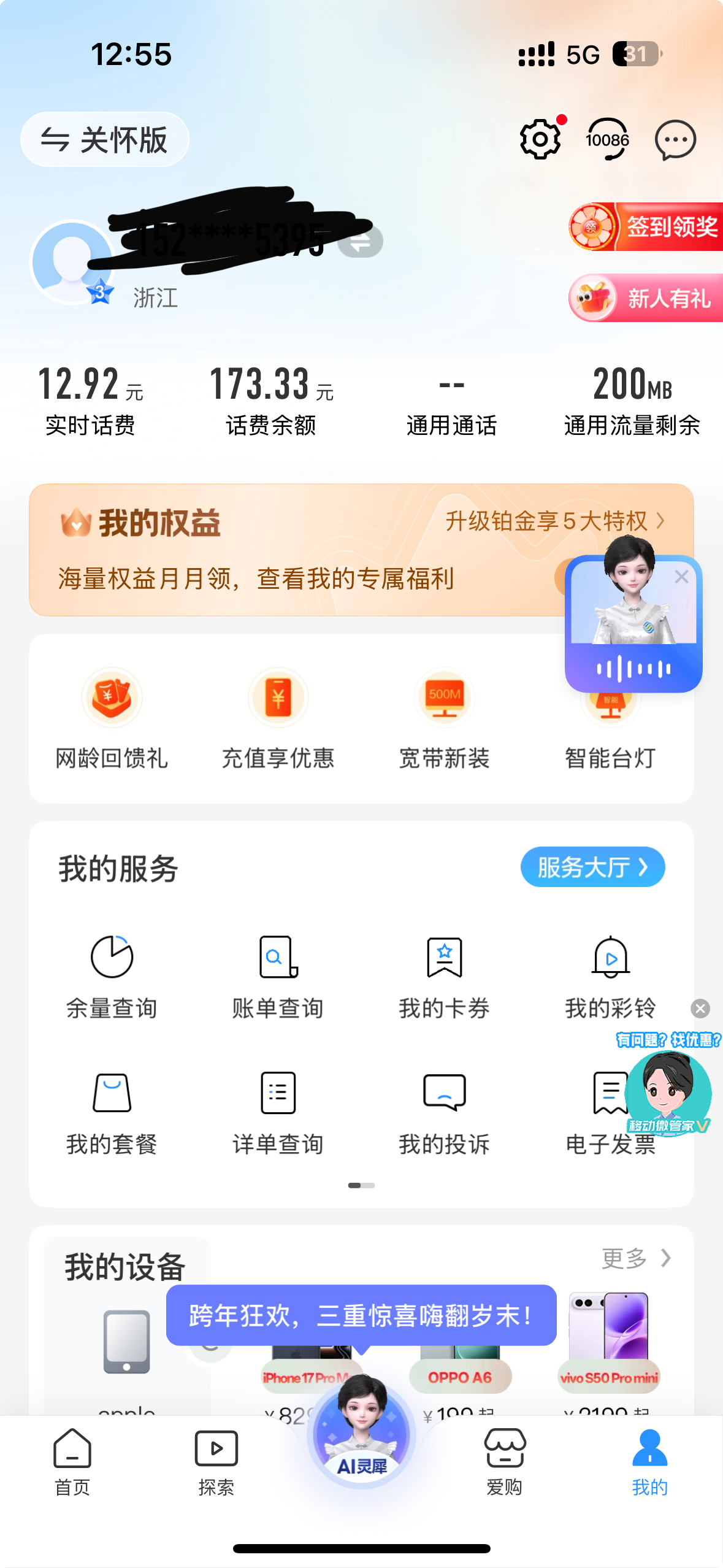Screen dimensions: 723x1568
Task: Open 宽带新装 broadband install
Action: click(x=444, y=719)
